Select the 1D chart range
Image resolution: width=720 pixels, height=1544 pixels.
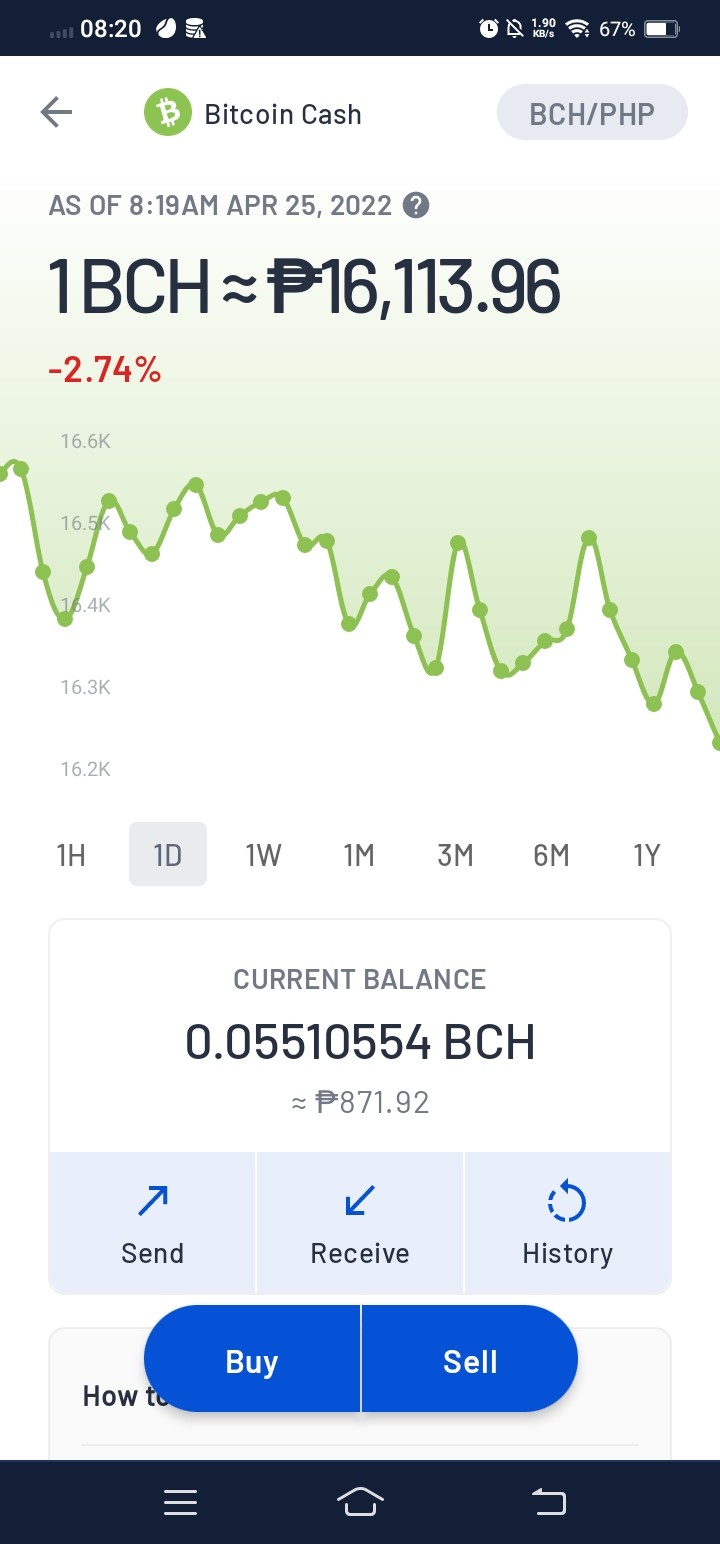168,855
